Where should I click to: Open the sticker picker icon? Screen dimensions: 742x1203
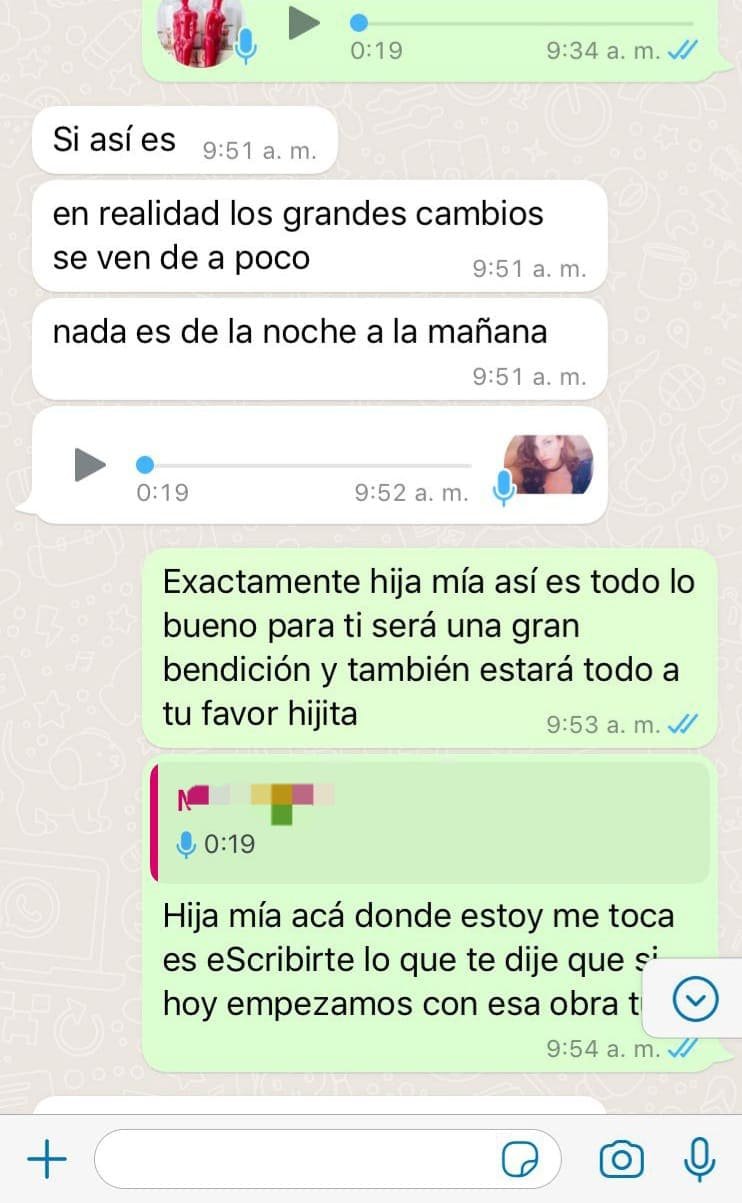pyautogui.click(x=520, y=1160)
